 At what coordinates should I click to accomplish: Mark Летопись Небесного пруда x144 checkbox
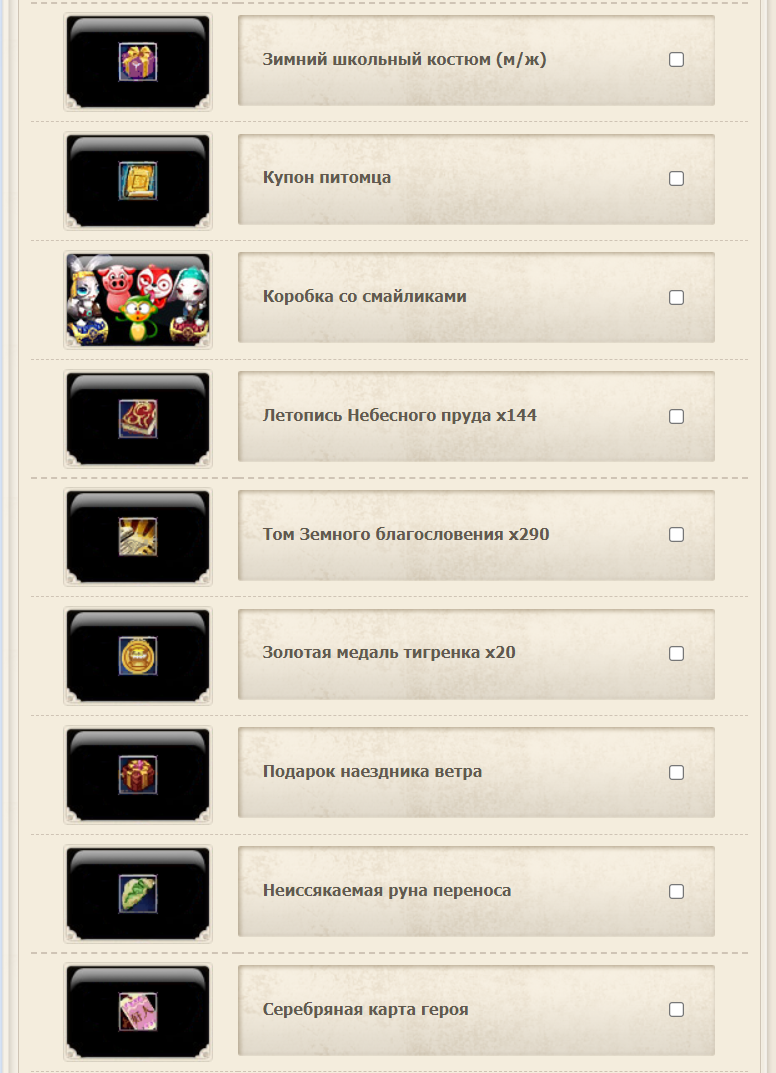[676, 417]
